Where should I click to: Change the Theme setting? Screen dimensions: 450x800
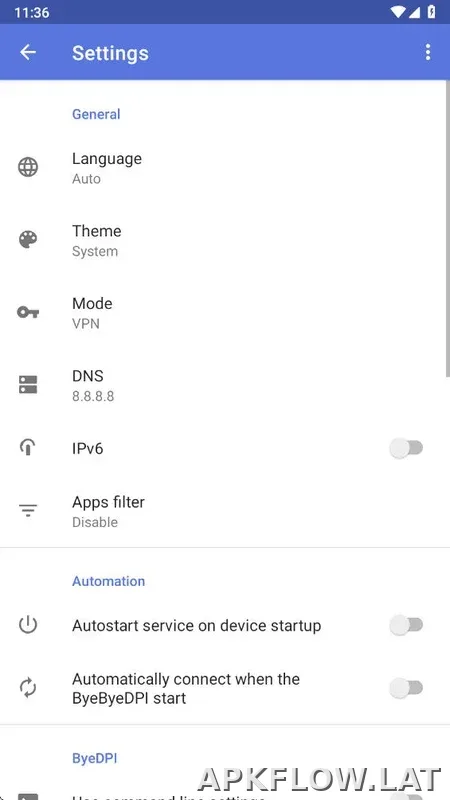point(225,240)
